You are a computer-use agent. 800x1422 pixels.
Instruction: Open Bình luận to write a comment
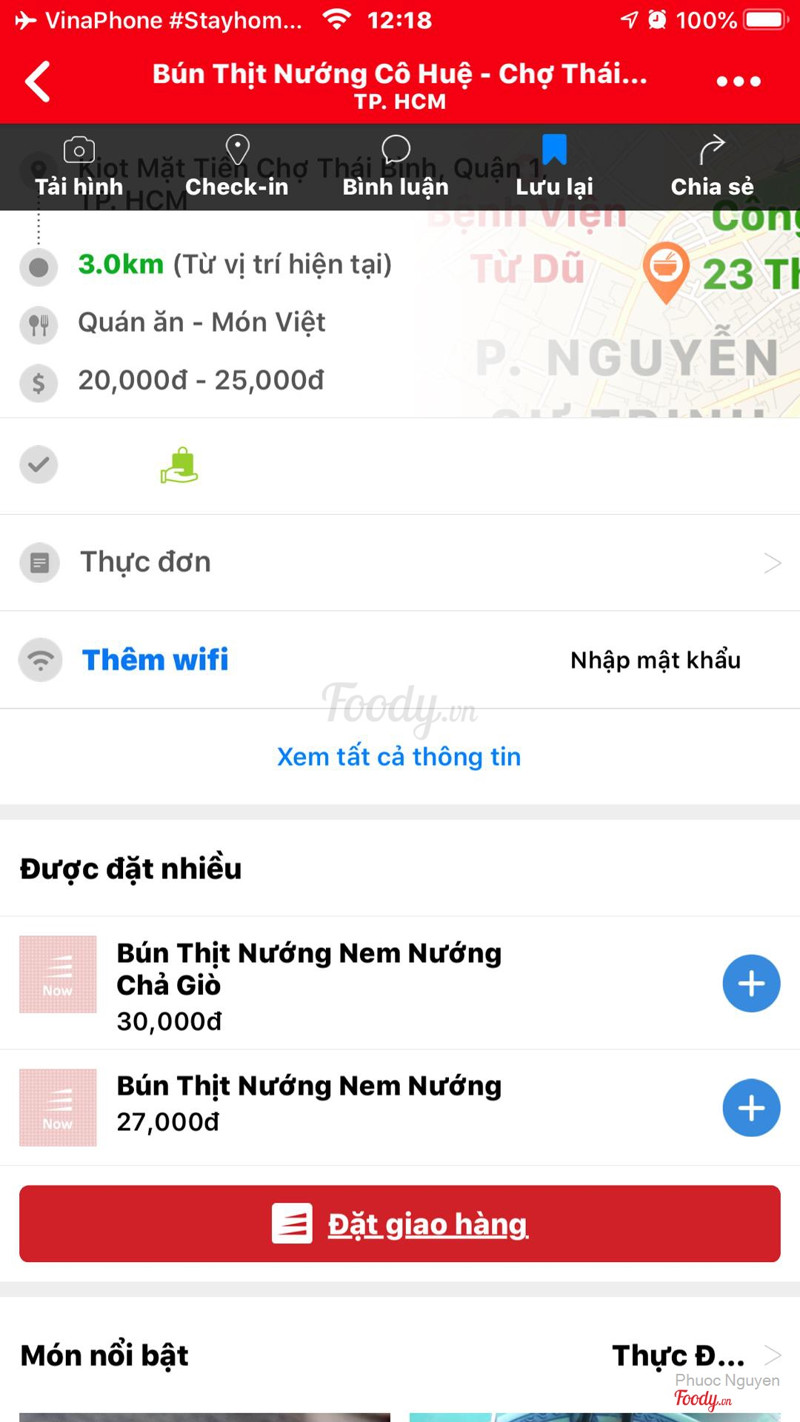(395, 167)
